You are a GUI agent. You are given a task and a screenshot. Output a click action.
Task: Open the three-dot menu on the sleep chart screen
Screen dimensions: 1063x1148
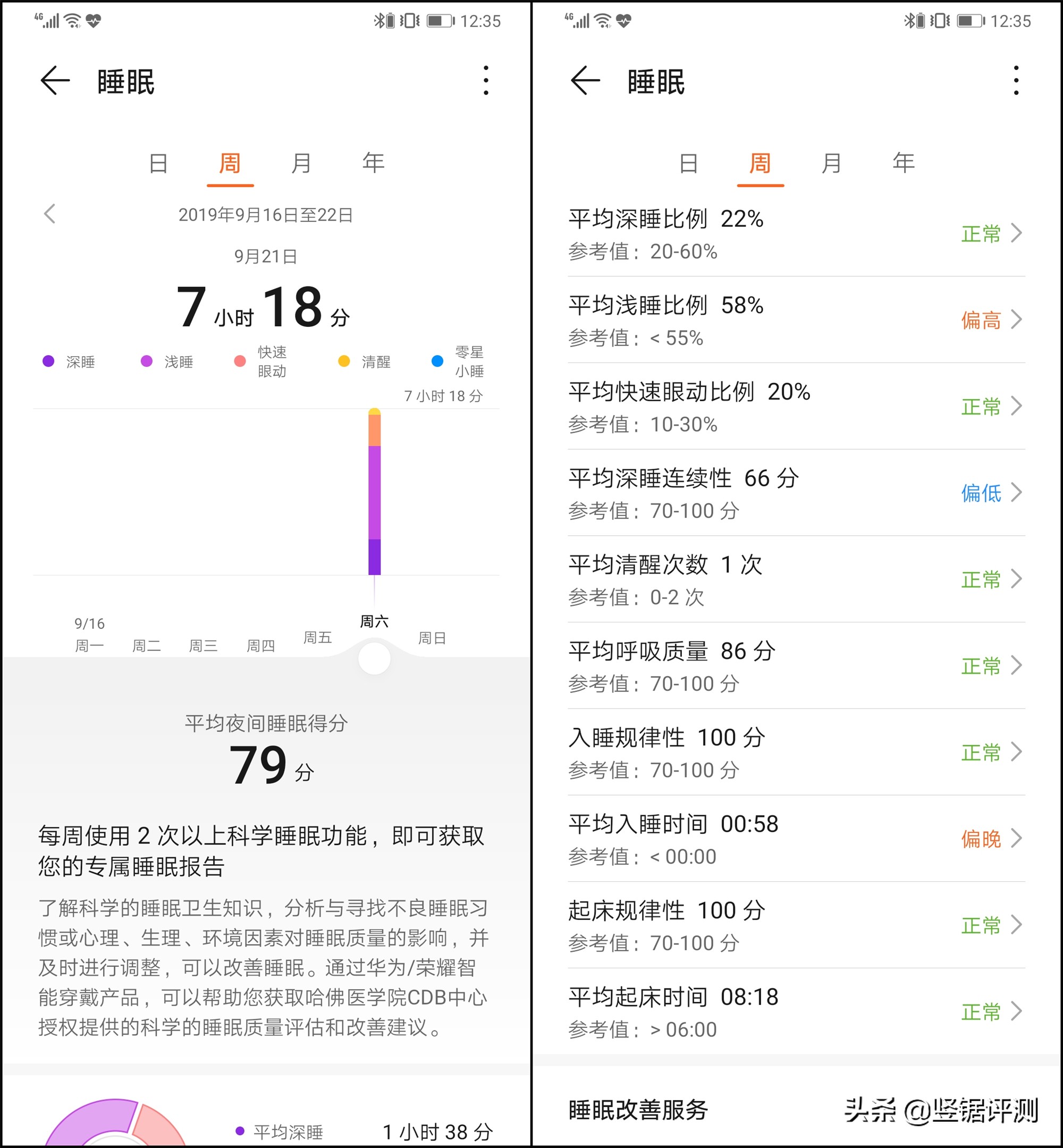486,81
